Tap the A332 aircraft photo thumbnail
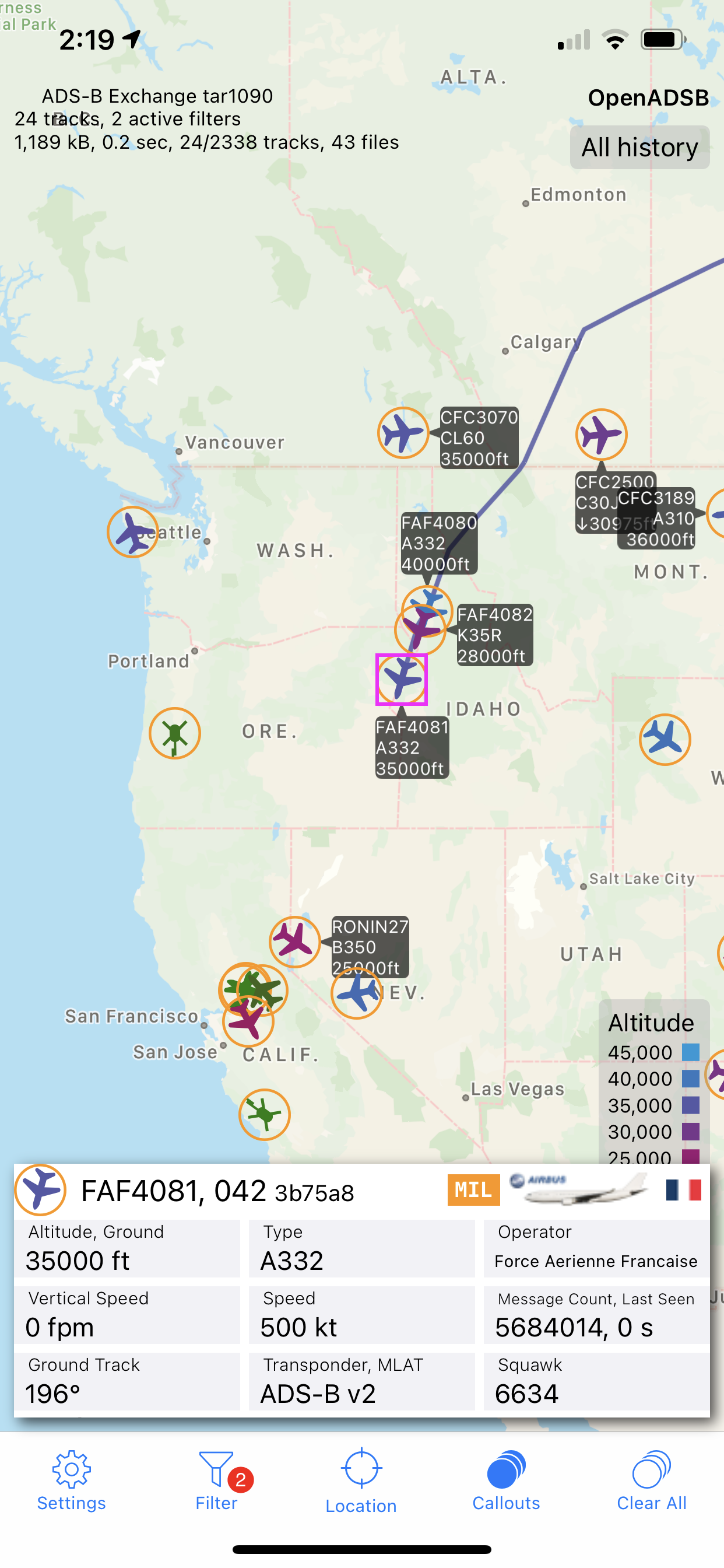Image resolution: width=724 pixels, height=1568 pixels. (x=579, y=1189)
